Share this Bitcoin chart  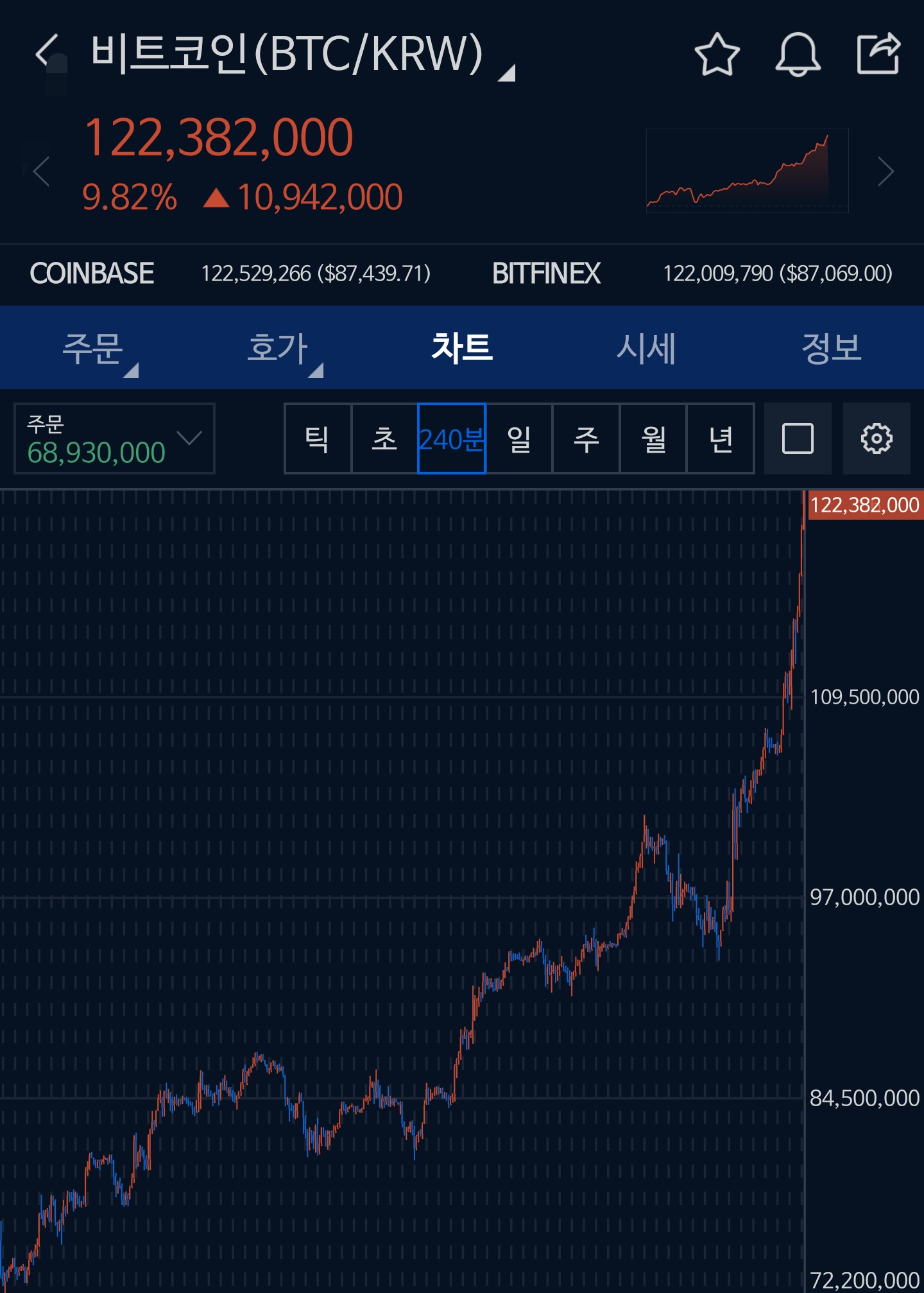[878, 53]
